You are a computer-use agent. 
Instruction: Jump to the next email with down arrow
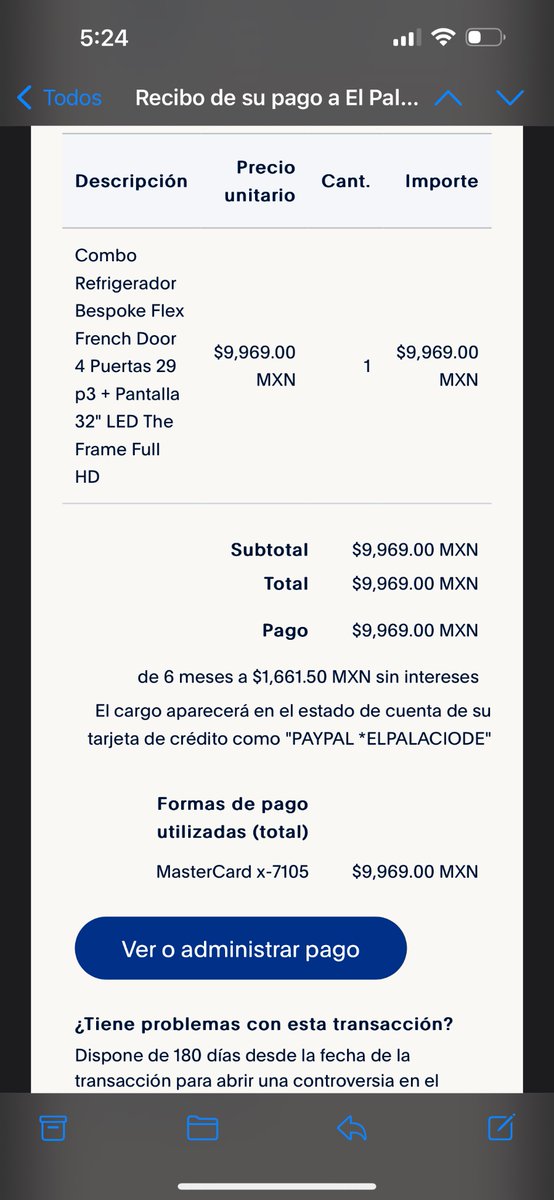point(510,98)
